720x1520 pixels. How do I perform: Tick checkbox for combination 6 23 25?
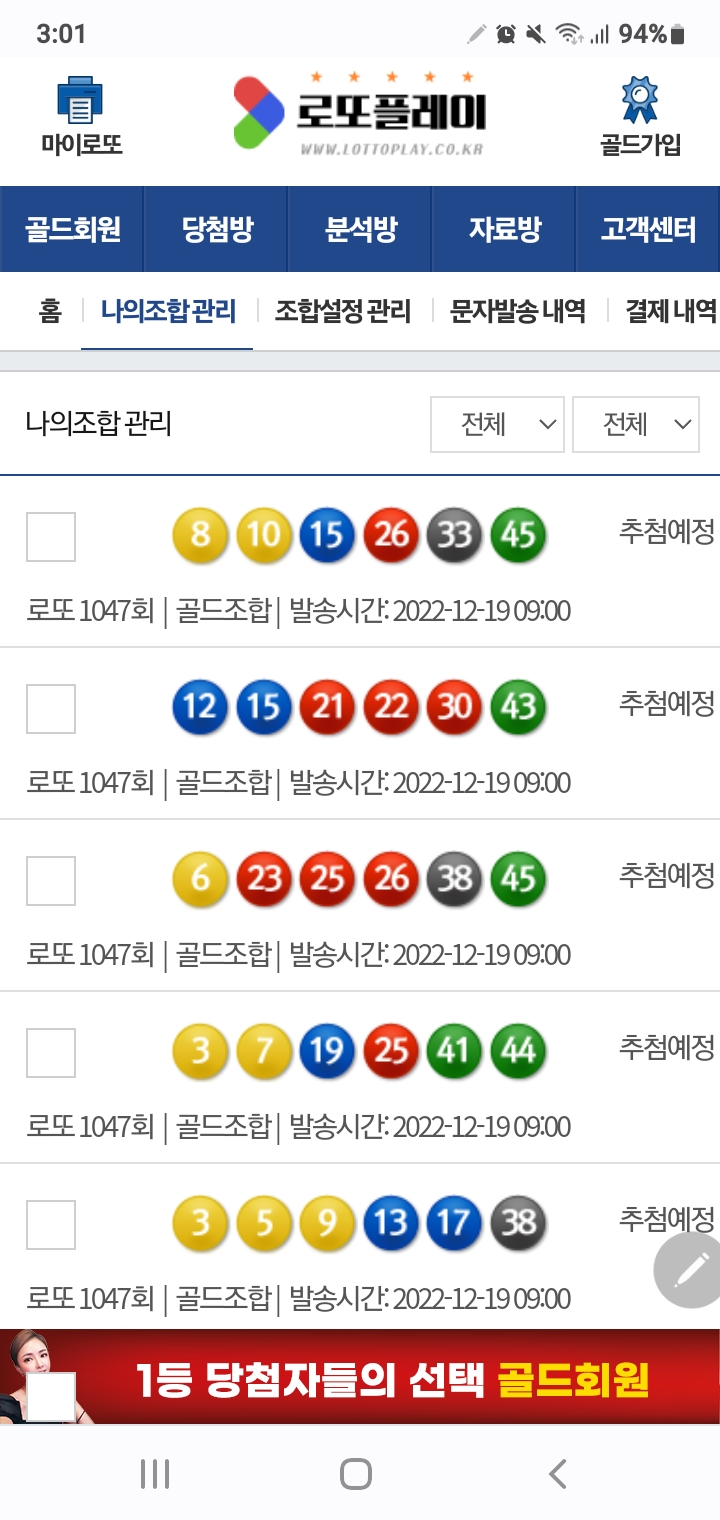51,881
